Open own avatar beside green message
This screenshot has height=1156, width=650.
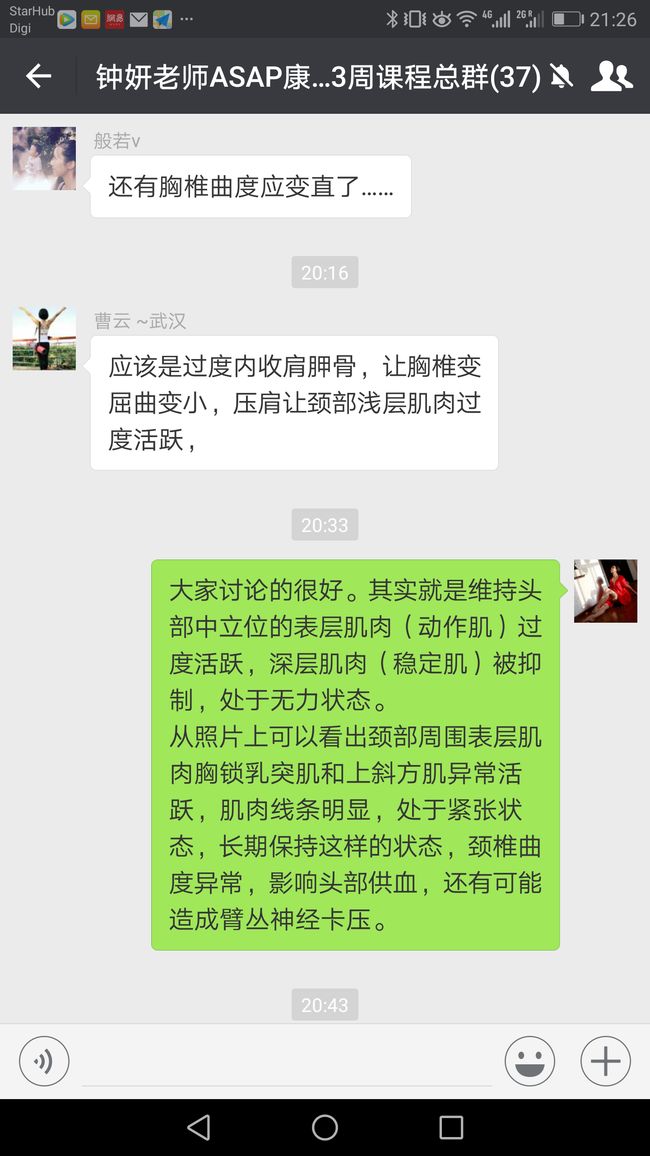[606, 591]
